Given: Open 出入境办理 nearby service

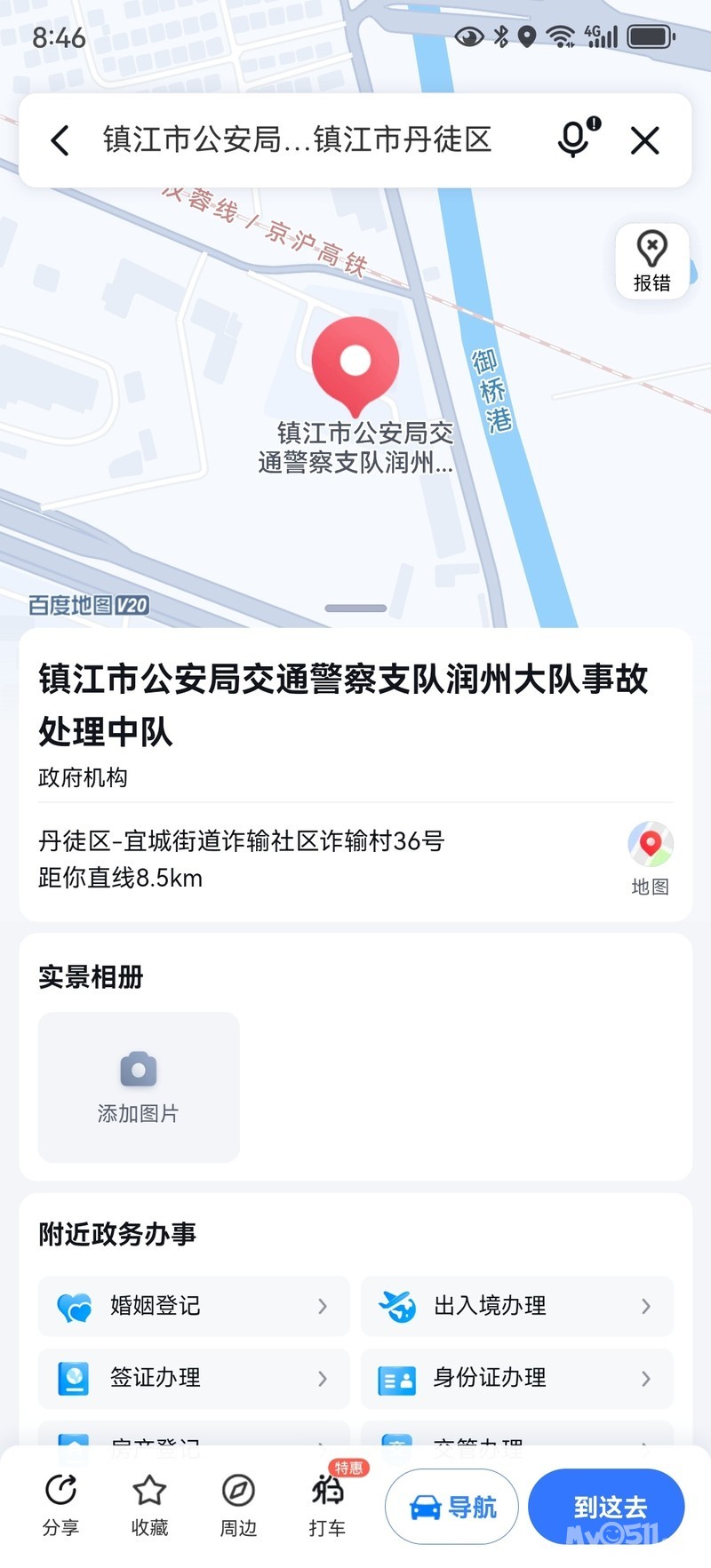Looking at the screenshot, I should [517, 1306].
